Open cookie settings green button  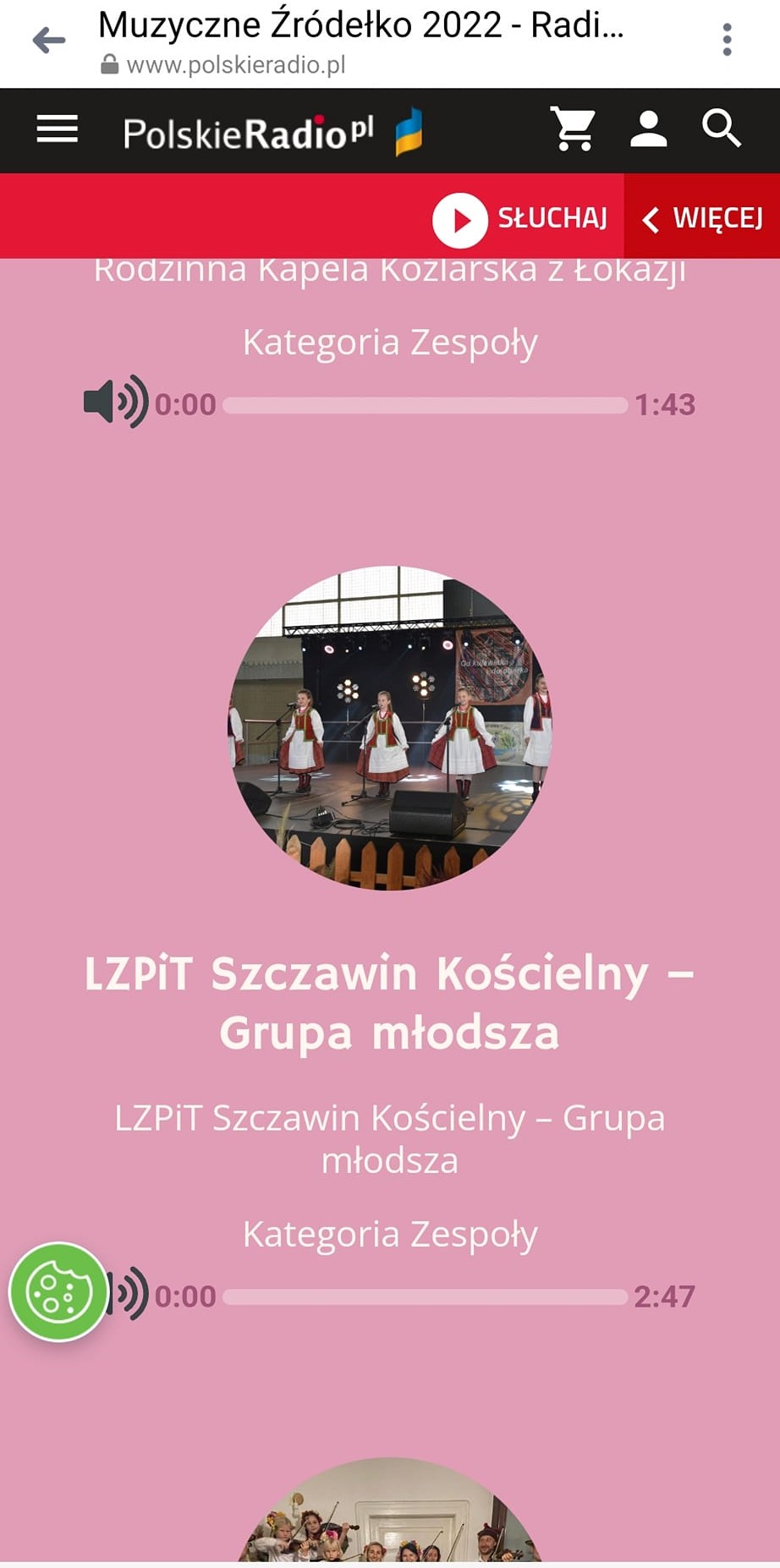(58, 1291)
